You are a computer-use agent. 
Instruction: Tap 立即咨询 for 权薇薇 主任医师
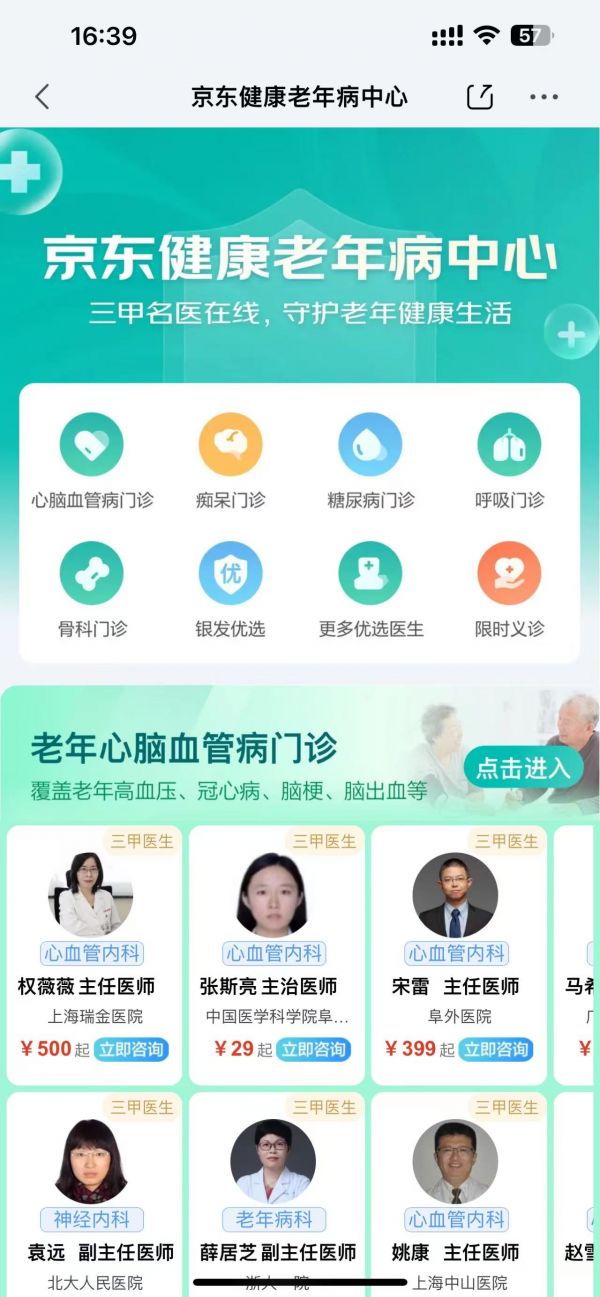(x=131, y=1049)
